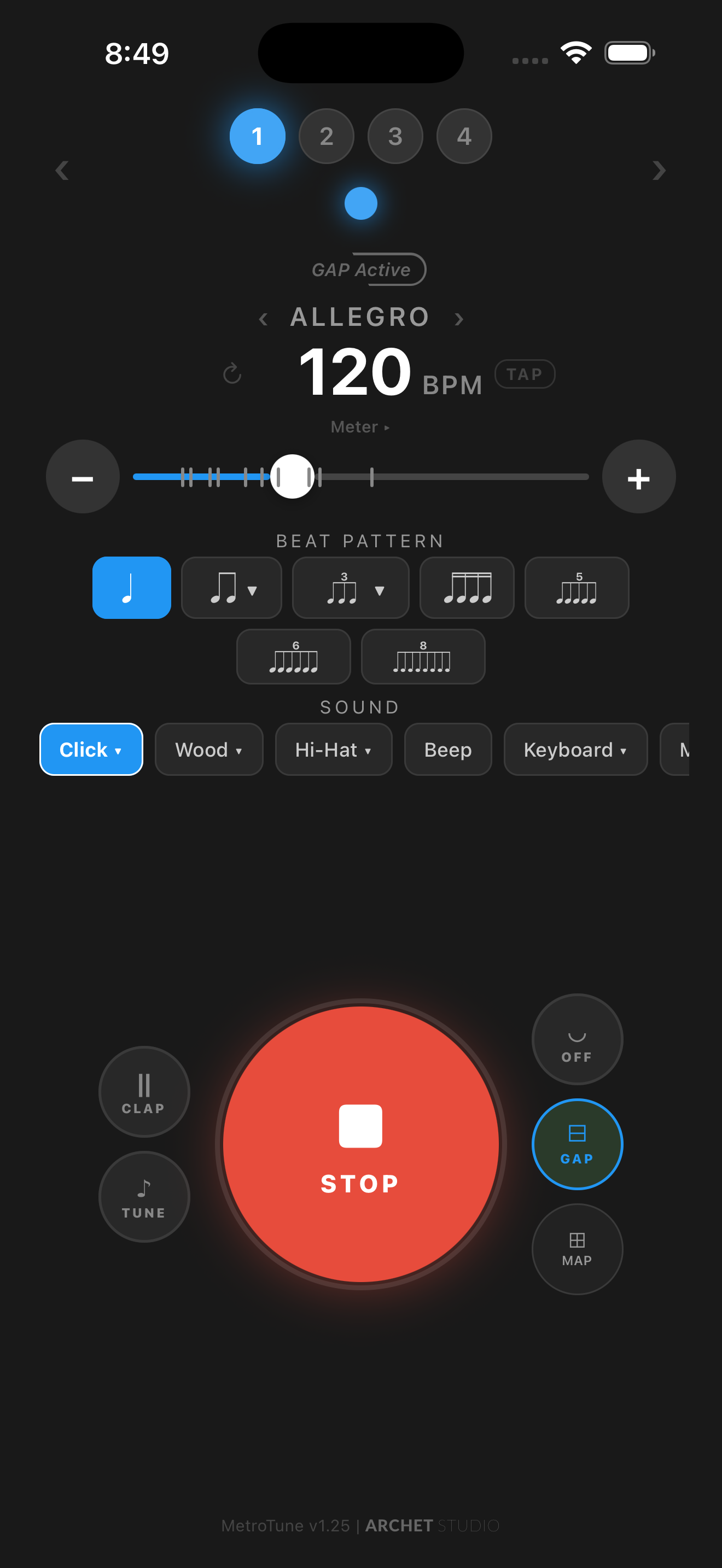Screen dimensions: 722x1568
Task: Open the Meter selector
Action: (x=360, y=426)
